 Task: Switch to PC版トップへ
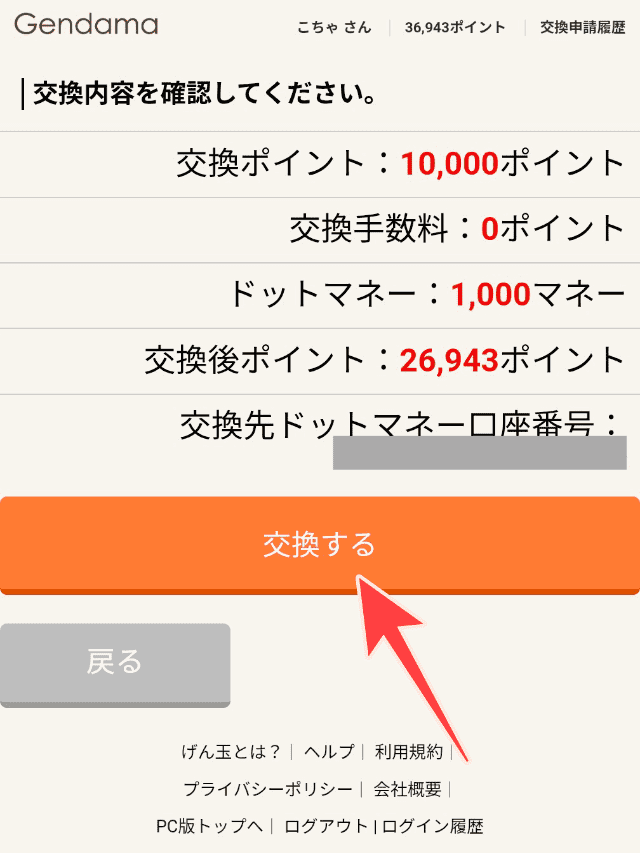[x=210, y=826]
